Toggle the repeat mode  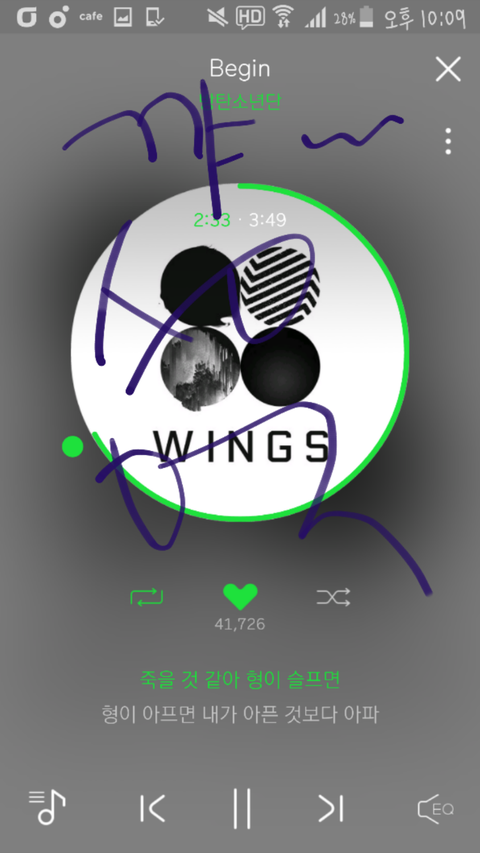(146, 597)
